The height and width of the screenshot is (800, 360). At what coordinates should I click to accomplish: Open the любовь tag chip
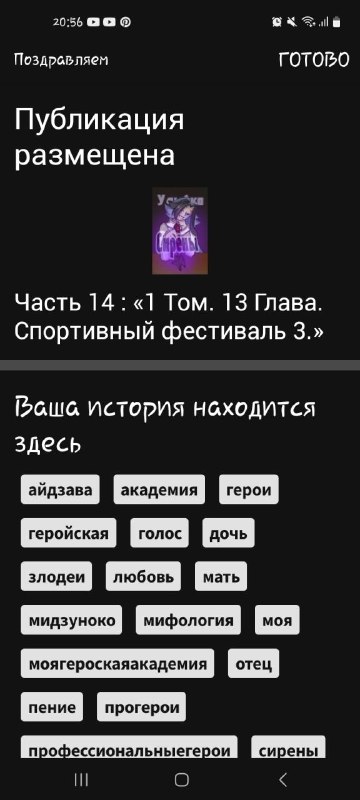point(143,577)
